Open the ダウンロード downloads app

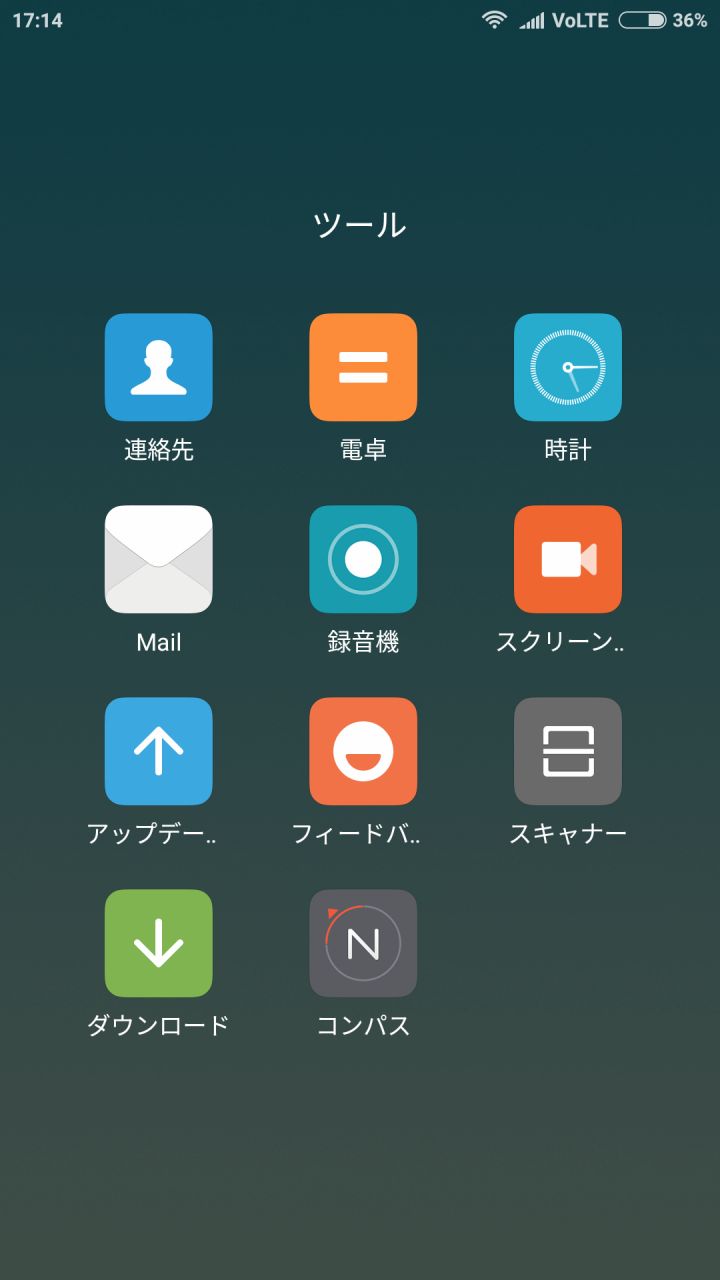coord(158,943)
